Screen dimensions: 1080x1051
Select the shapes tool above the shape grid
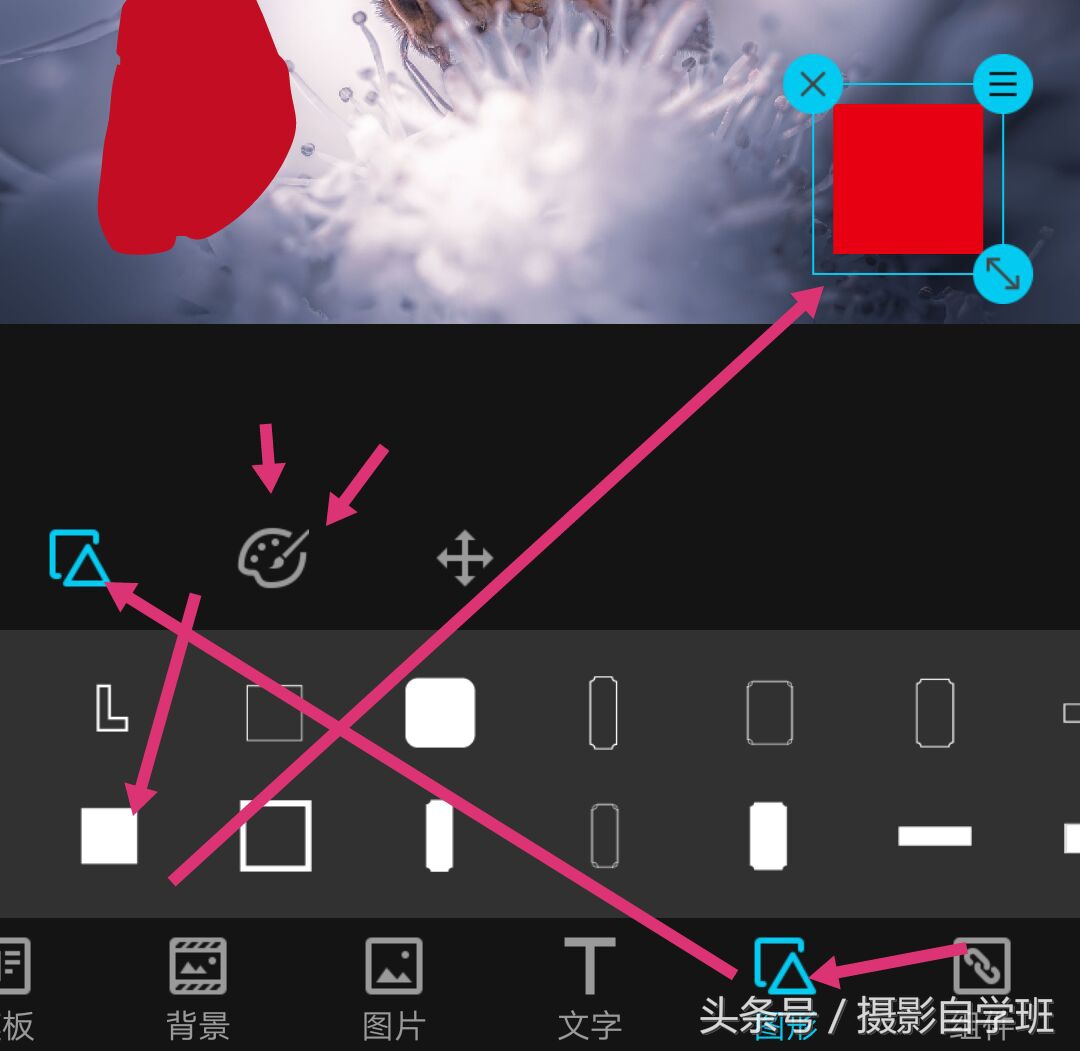point(79,558)
